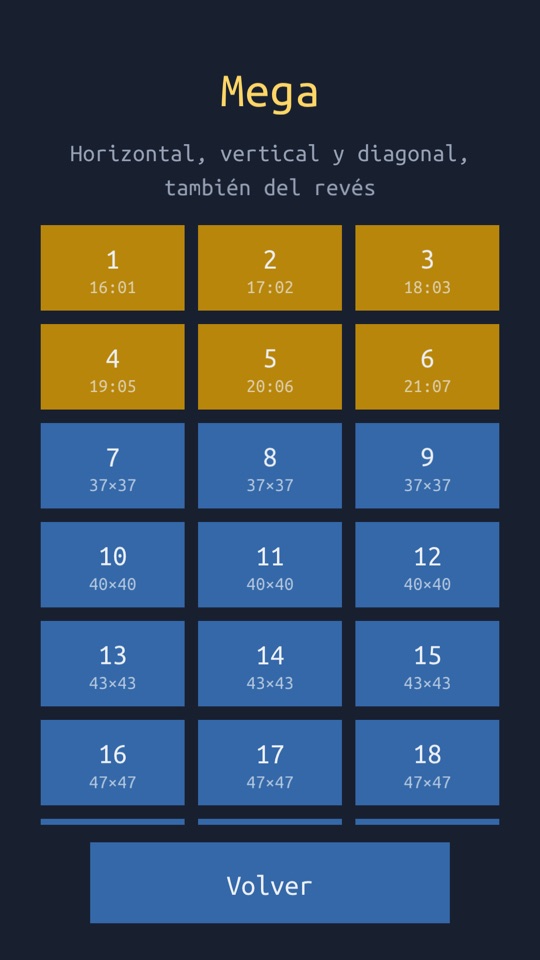540x960 pixels.
Task: Play level 11 puzzle
Action: (270, 564)
